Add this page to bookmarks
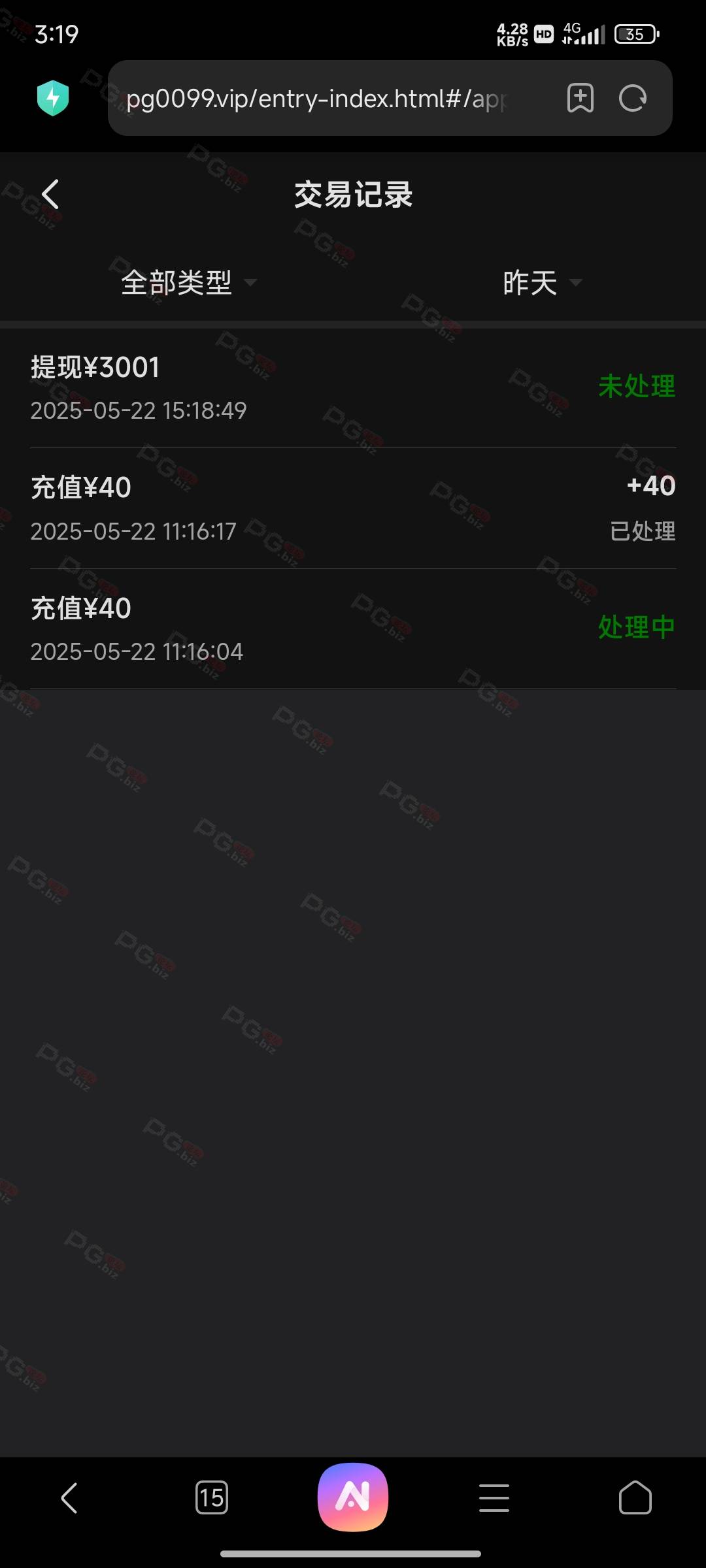The width and height of the screenshot is (706, 1568). [580, 99]
